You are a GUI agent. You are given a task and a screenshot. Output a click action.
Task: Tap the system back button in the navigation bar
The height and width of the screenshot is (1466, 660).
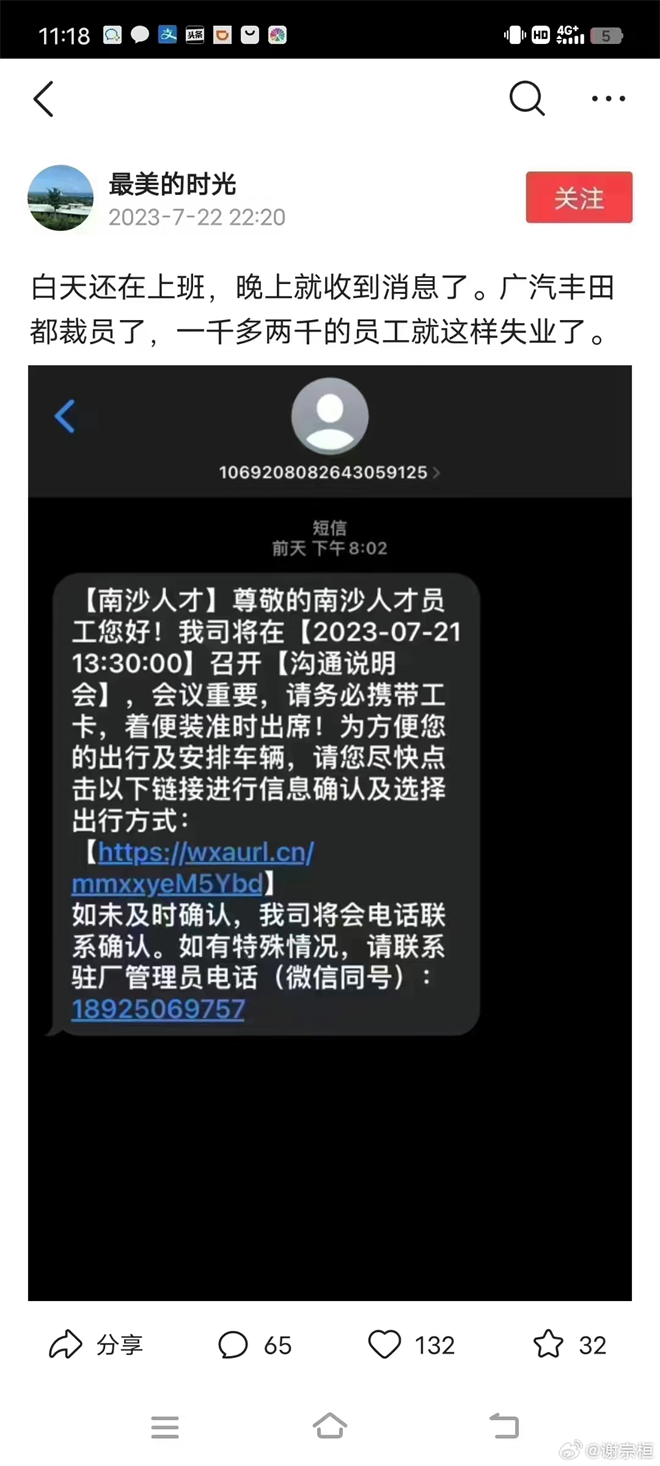504,1426
